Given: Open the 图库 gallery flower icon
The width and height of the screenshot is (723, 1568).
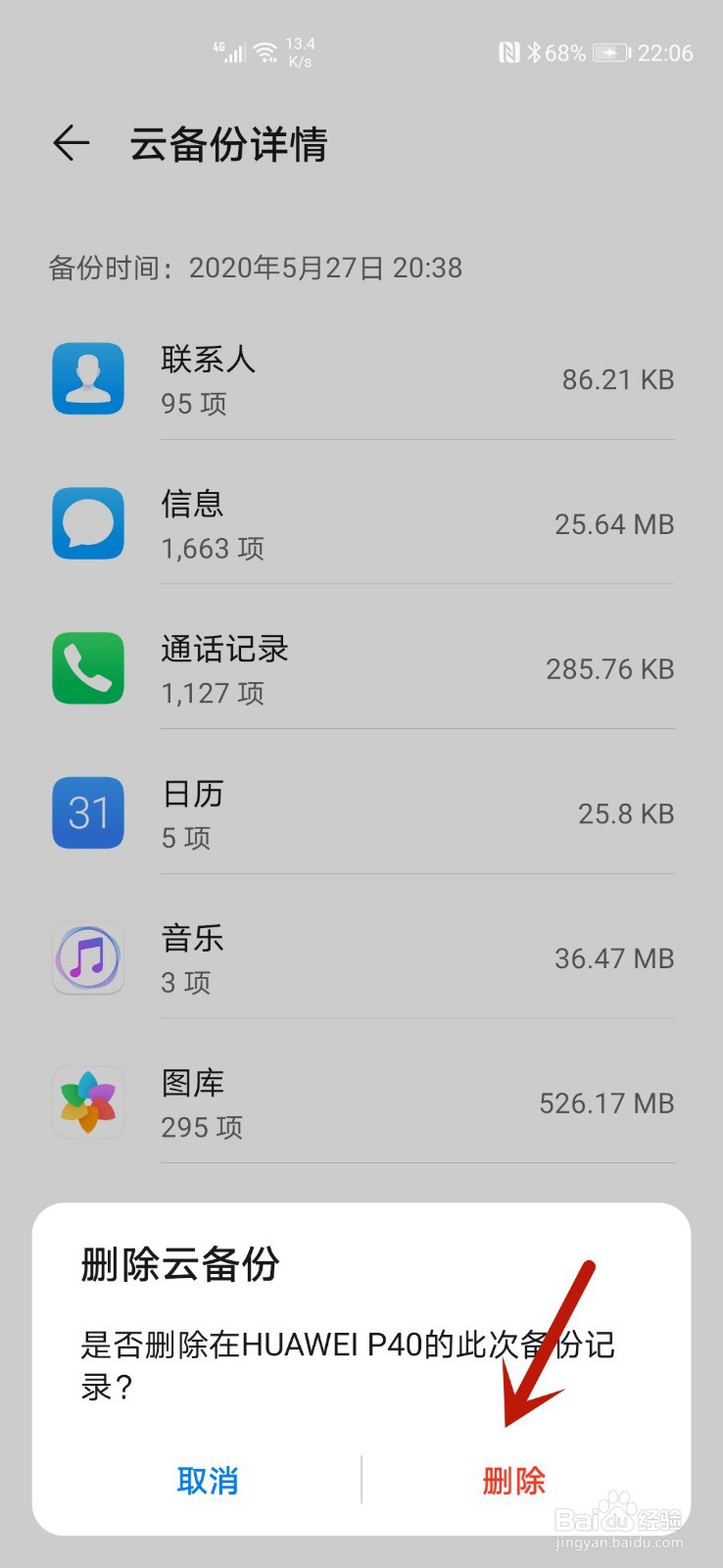Looking at the screenshot, I should (87, 1102).
